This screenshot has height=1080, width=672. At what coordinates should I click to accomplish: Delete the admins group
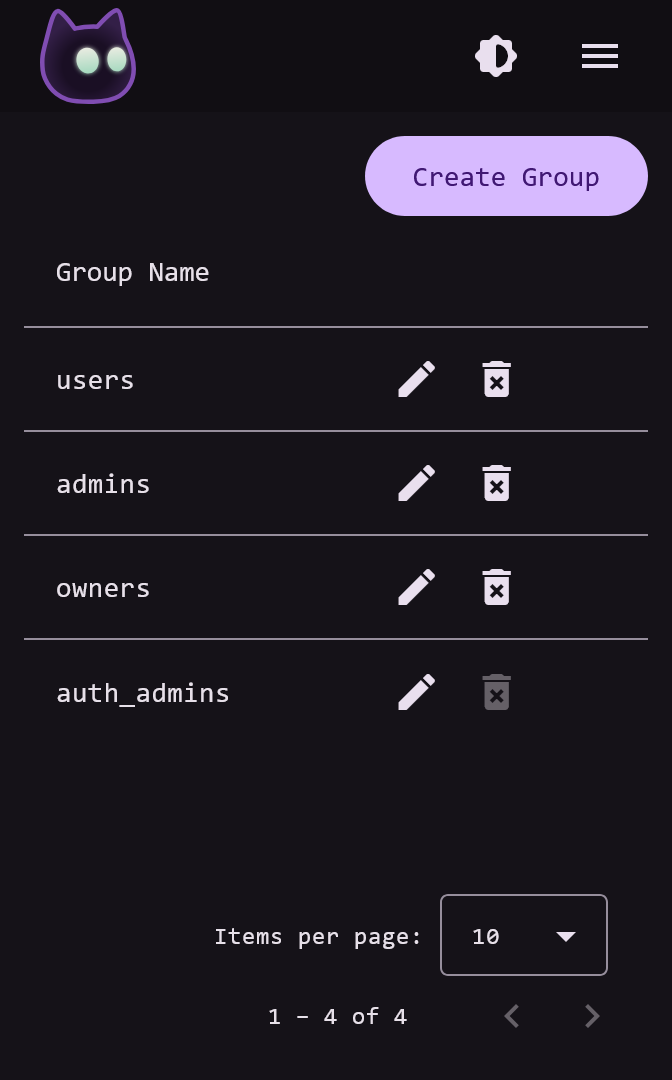point(496,484)
